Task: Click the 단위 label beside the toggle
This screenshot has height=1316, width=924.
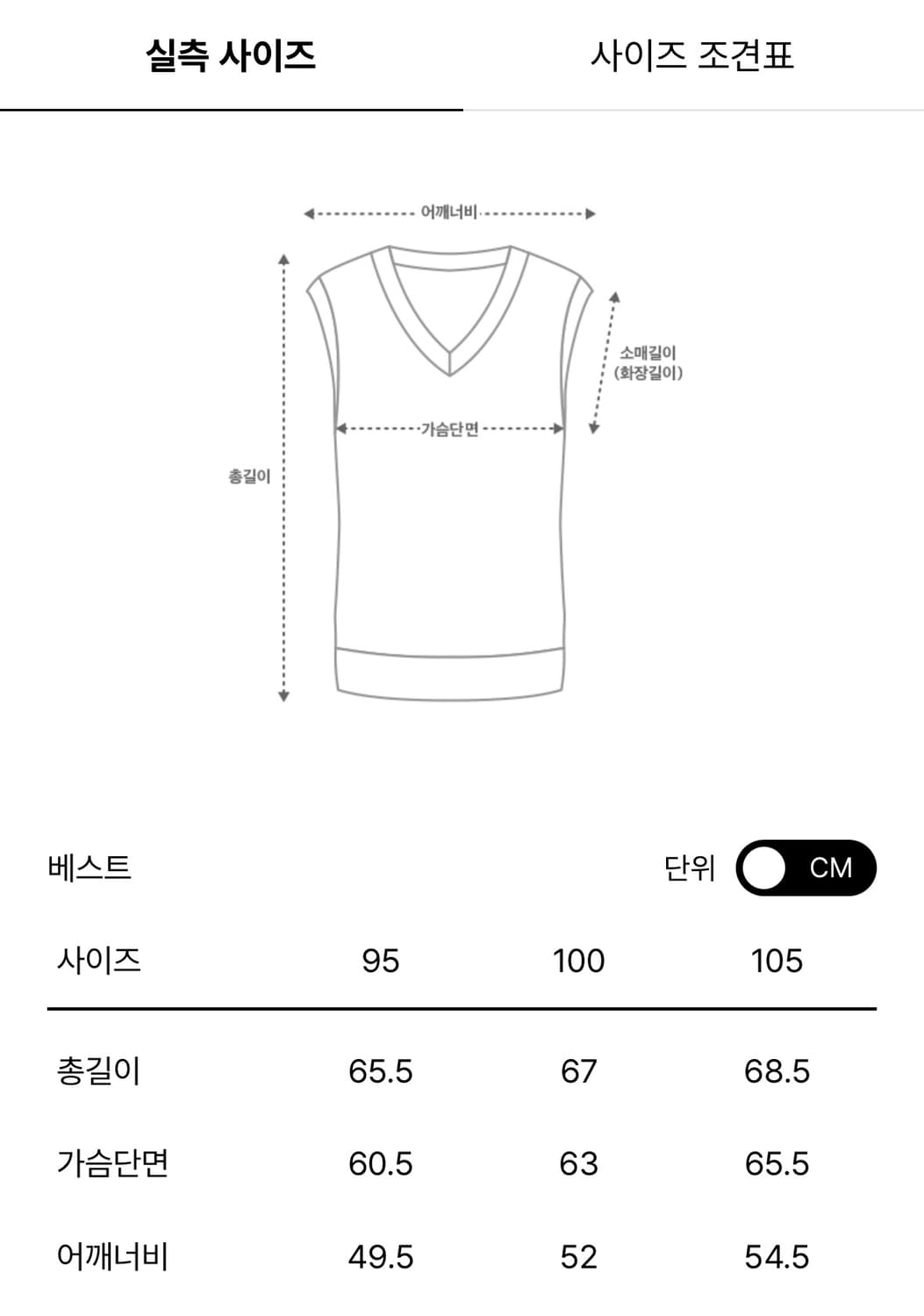Action: (688, 868)
